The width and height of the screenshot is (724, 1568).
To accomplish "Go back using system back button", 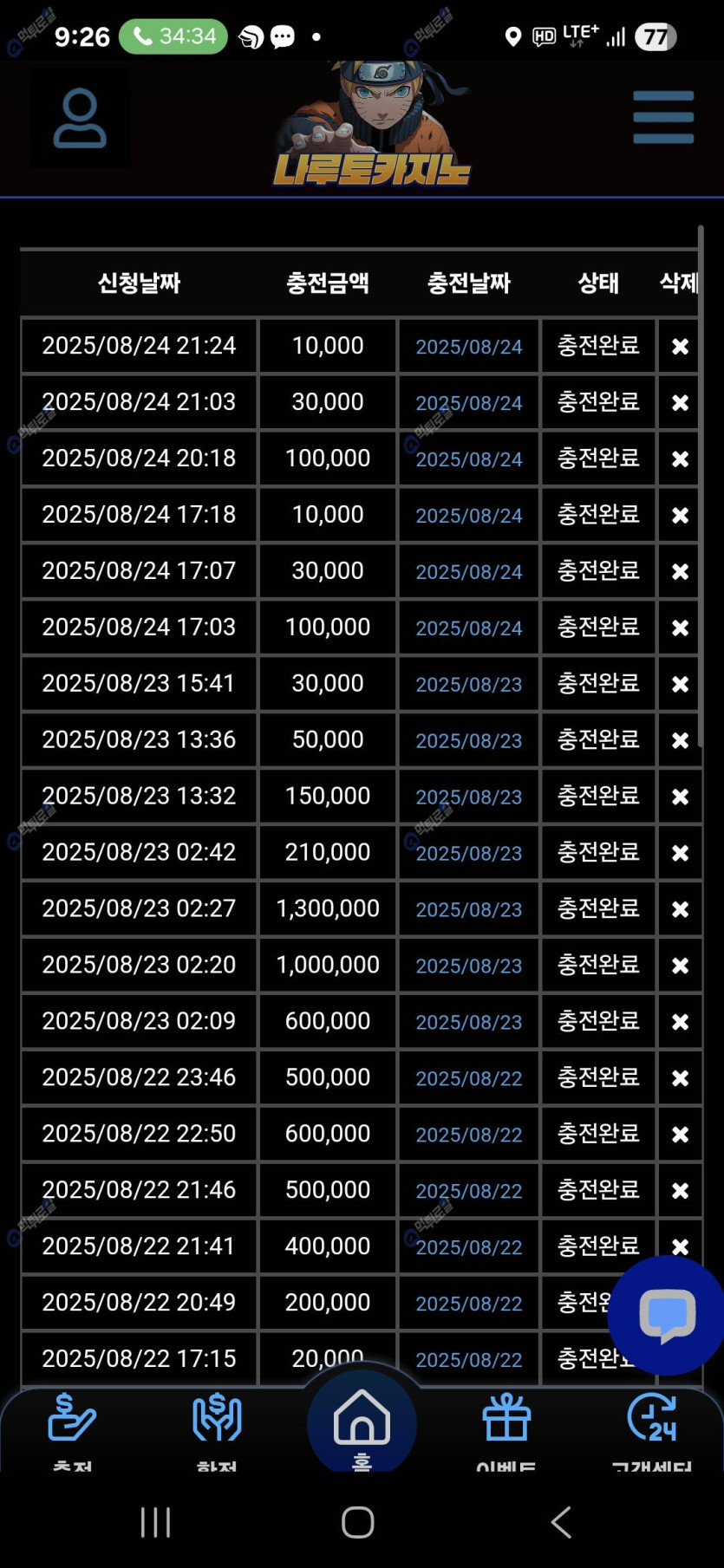I will [x=561, y=1522].
